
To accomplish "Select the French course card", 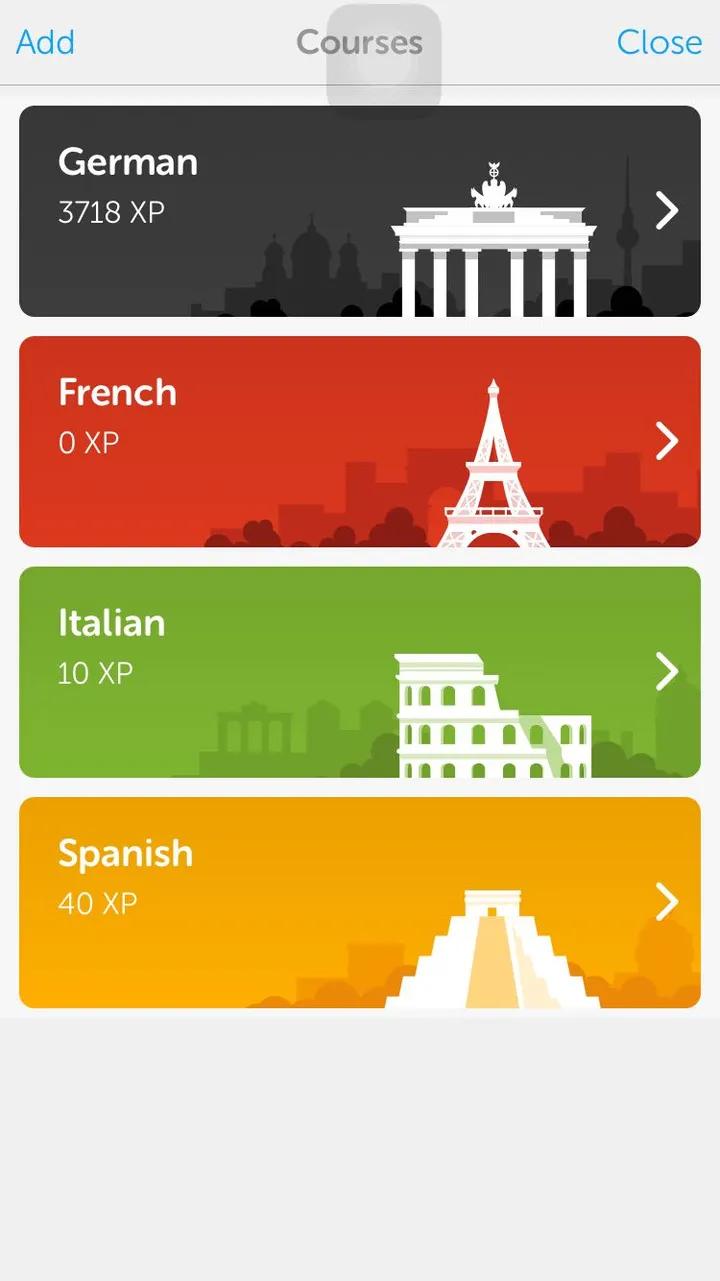I will point(360,441).
